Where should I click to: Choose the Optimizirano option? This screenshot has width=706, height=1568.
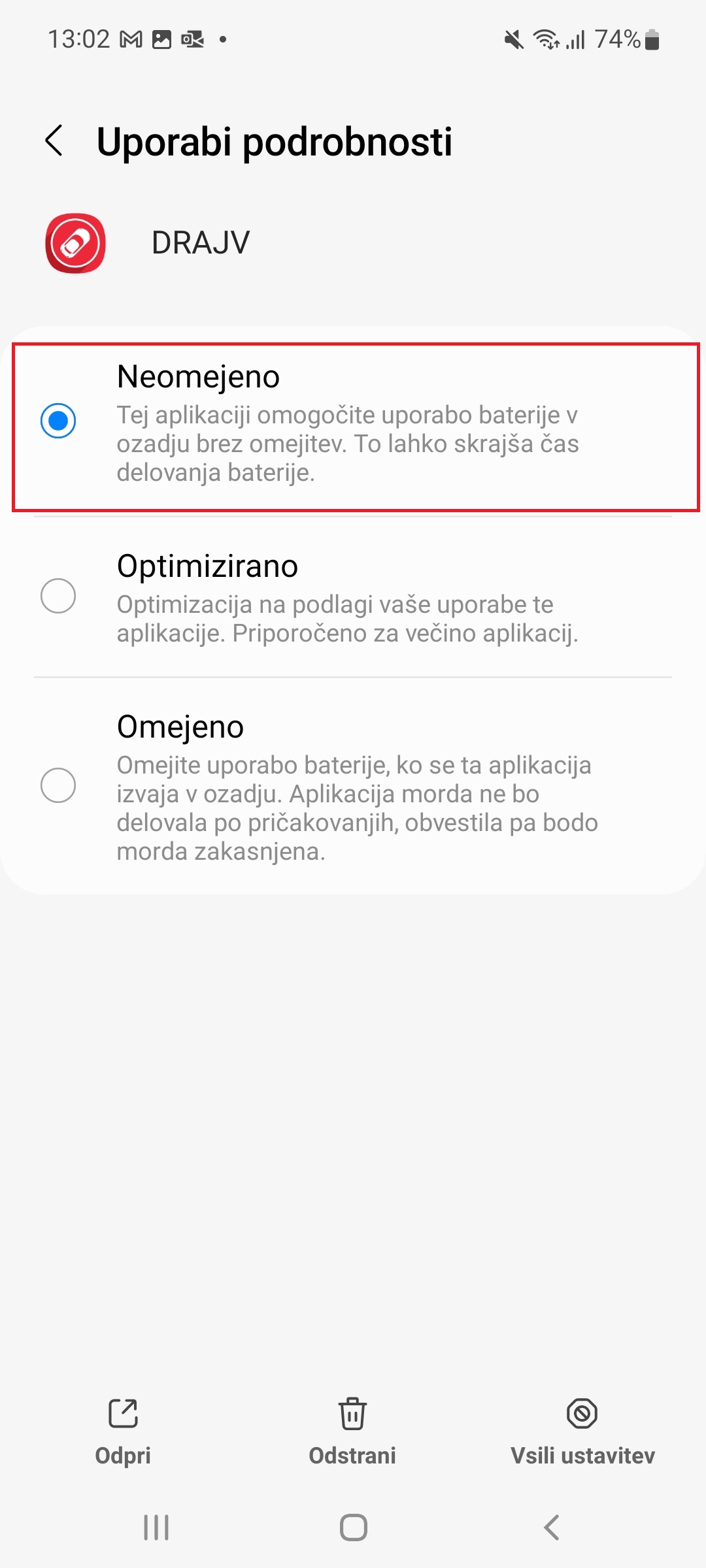(x=353, y=597)
